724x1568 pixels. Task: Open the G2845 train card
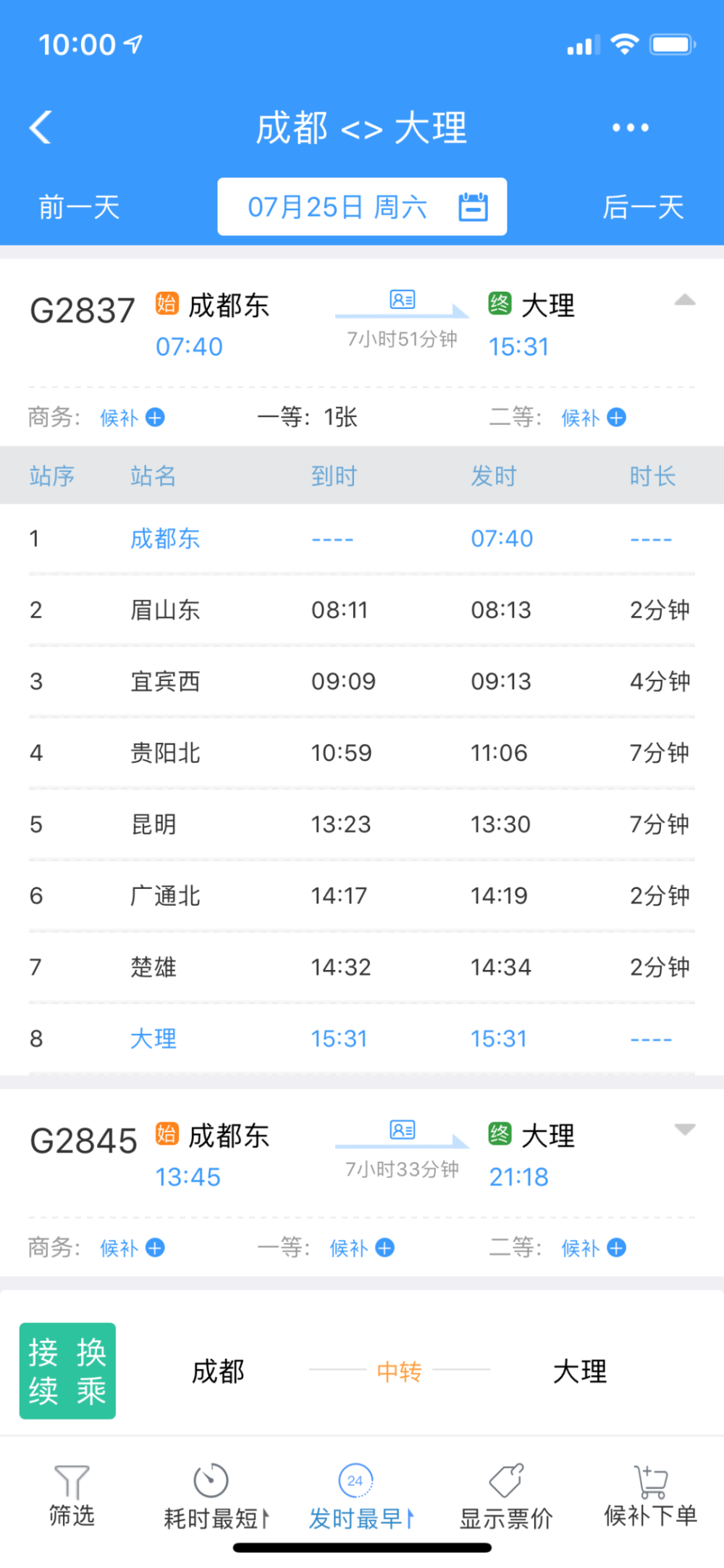362,1155
